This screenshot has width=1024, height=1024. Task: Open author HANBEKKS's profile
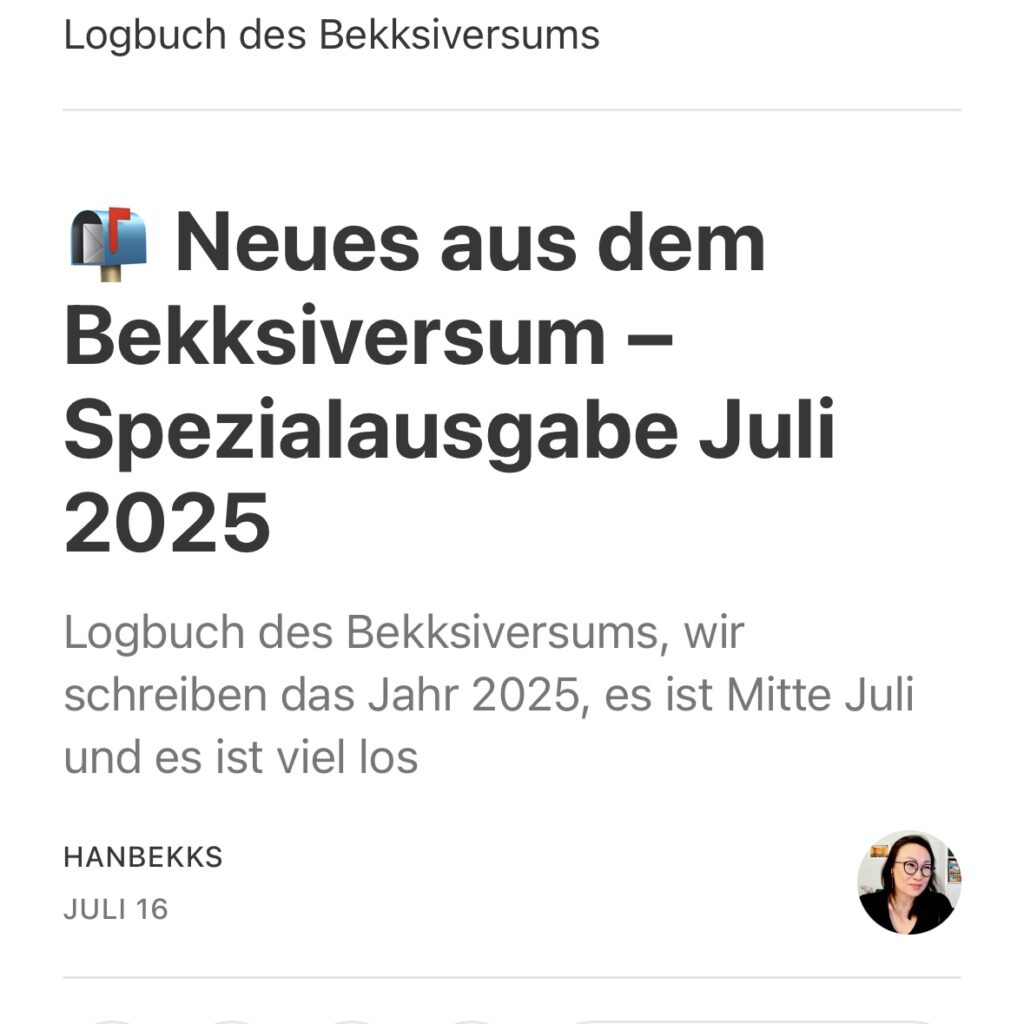(x=143, y=857)
